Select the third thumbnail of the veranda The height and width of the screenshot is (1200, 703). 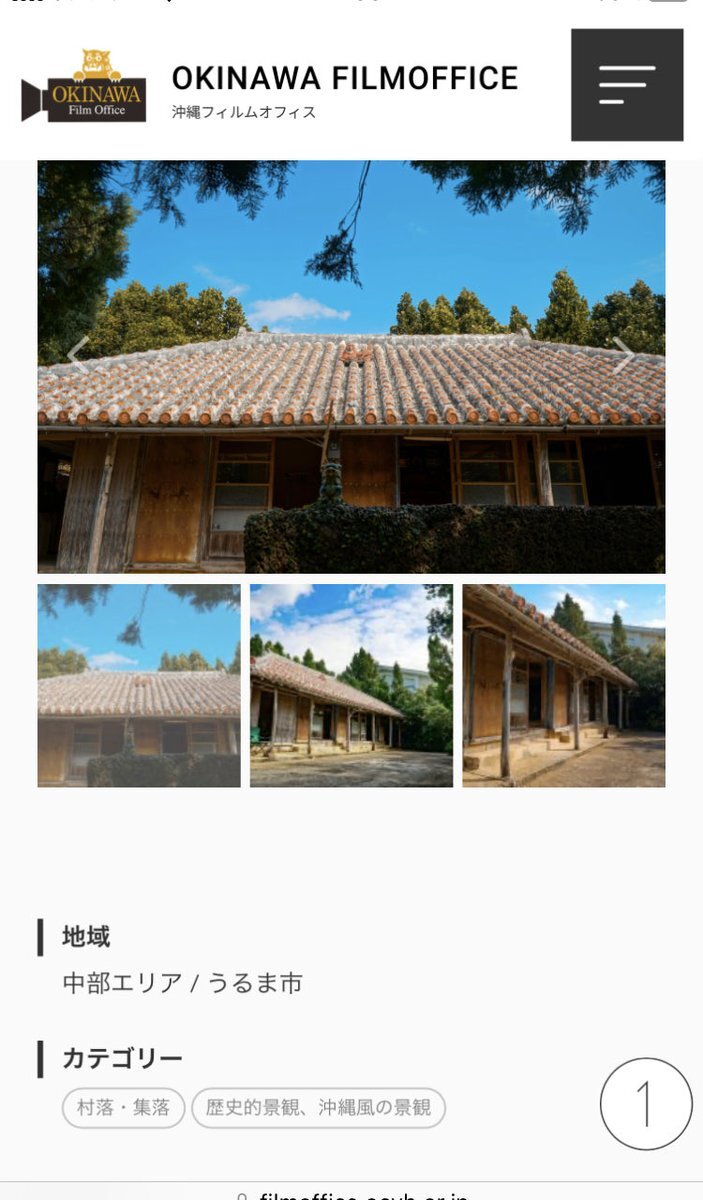pos(564,686)
